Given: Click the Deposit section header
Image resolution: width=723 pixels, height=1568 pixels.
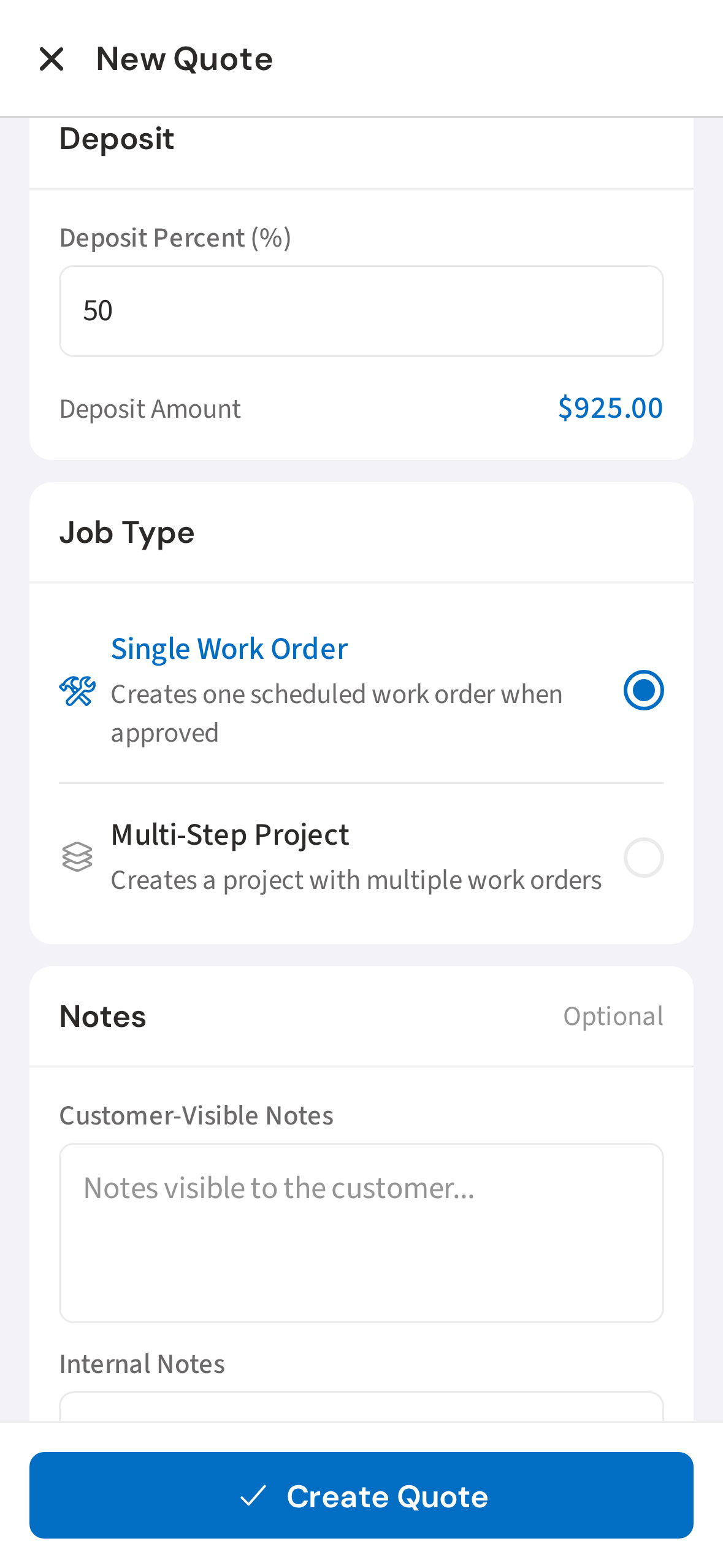Looking at the screenshot, I should (117, 138).
